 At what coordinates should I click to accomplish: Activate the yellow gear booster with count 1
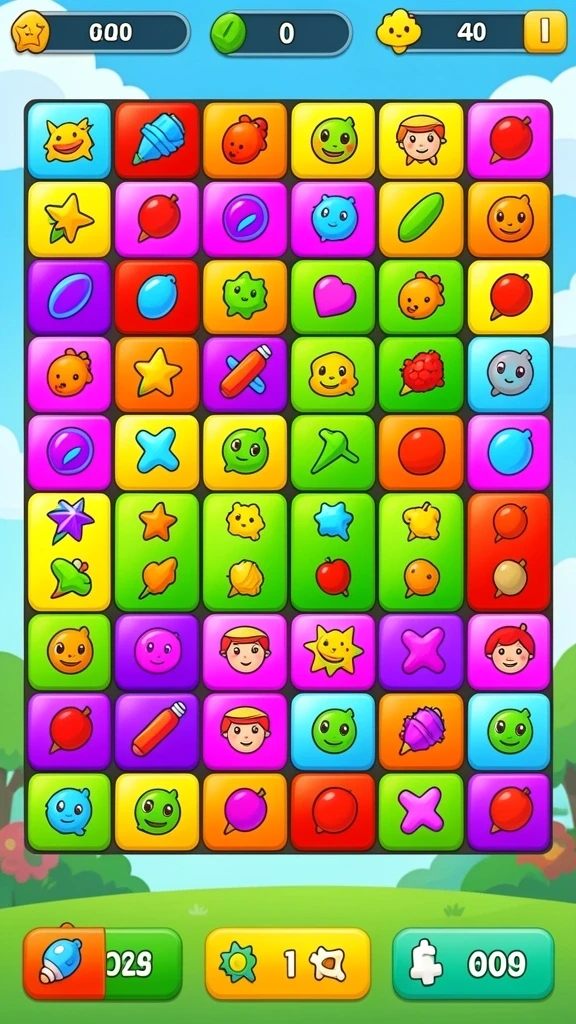pos(288,963)
